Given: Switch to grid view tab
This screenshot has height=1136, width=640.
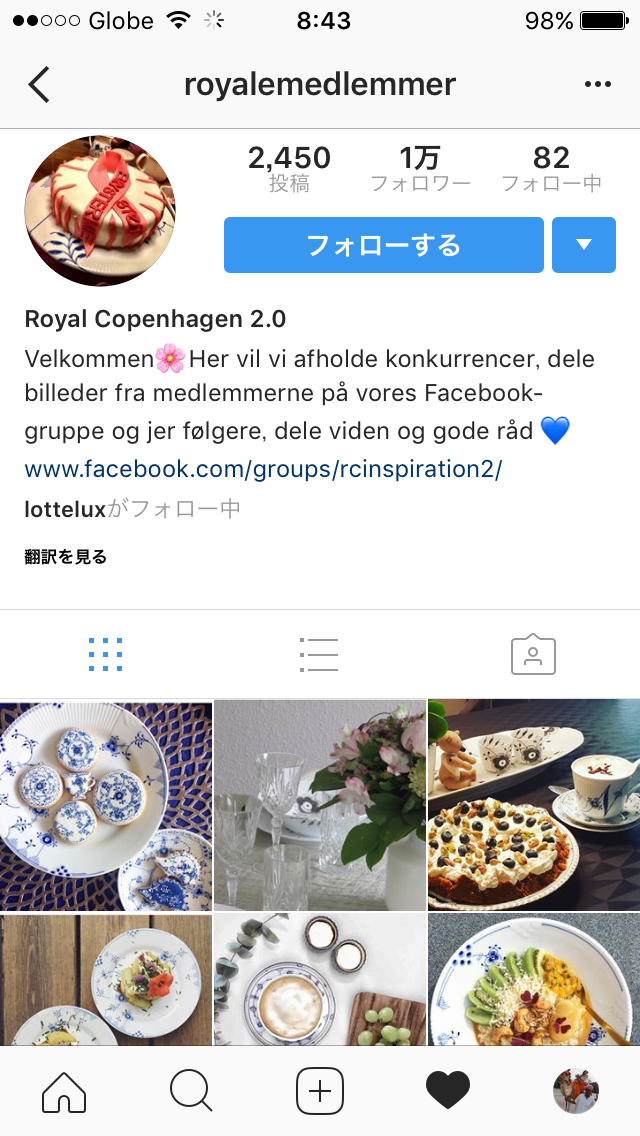Looking at the screenshot, I should [x=106, y=654].
